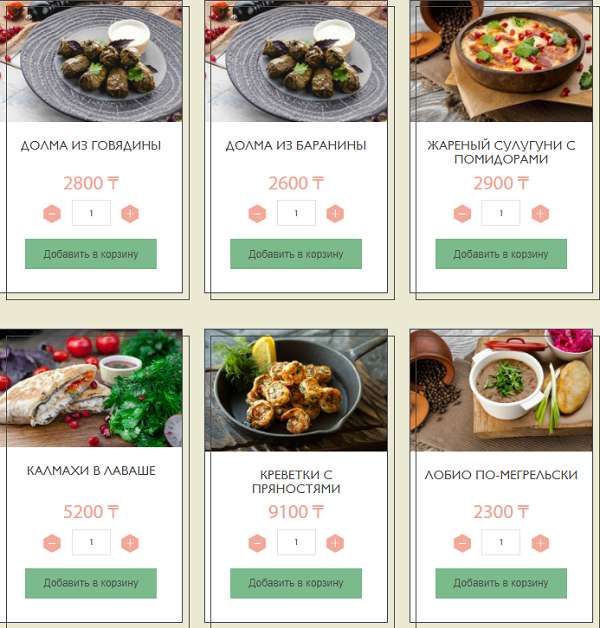The height and width of the screenshot is (628, 600).
Task: Decrease quantity of Долма из баранины
Action: [257, 213]
